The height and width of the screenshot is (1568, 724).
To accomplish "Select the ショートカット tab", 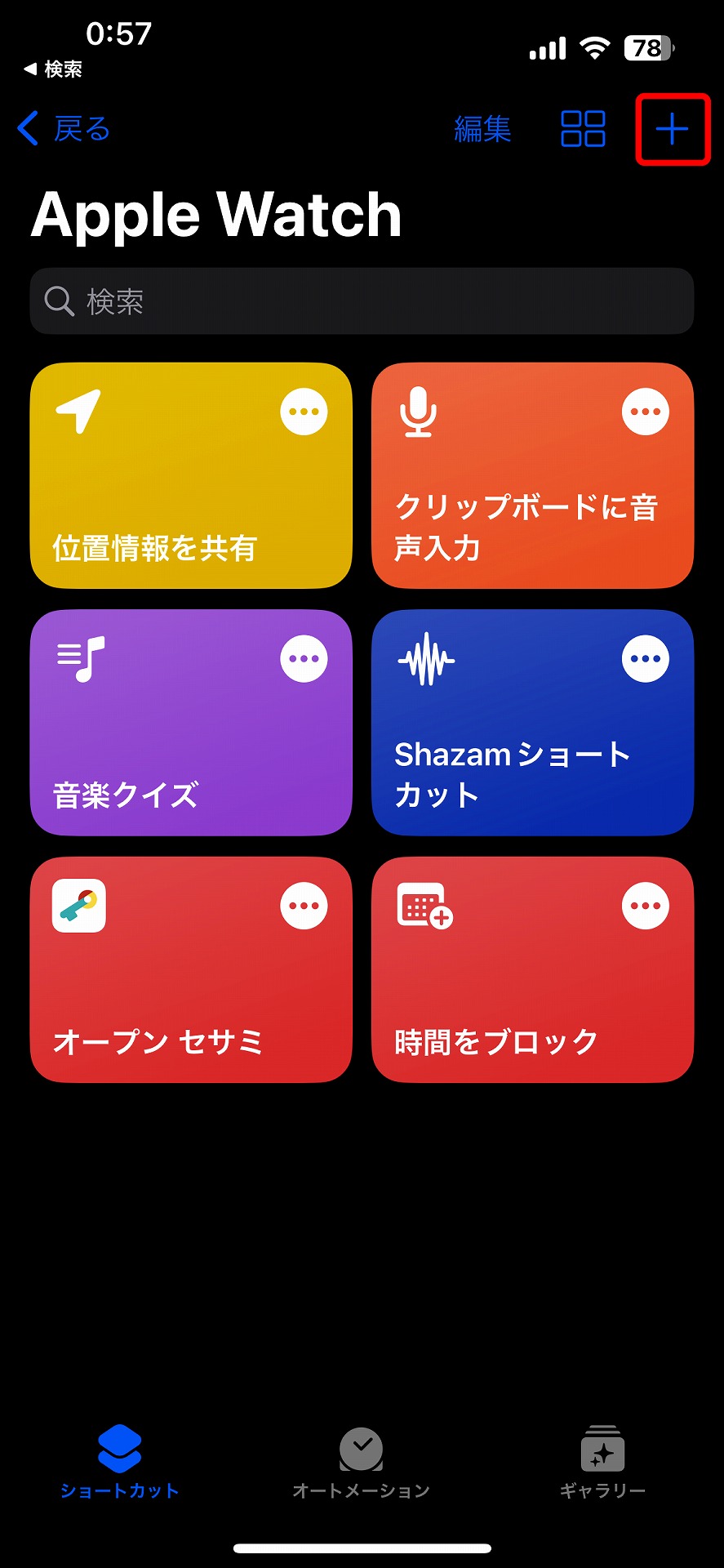I will coord(119,1462).
